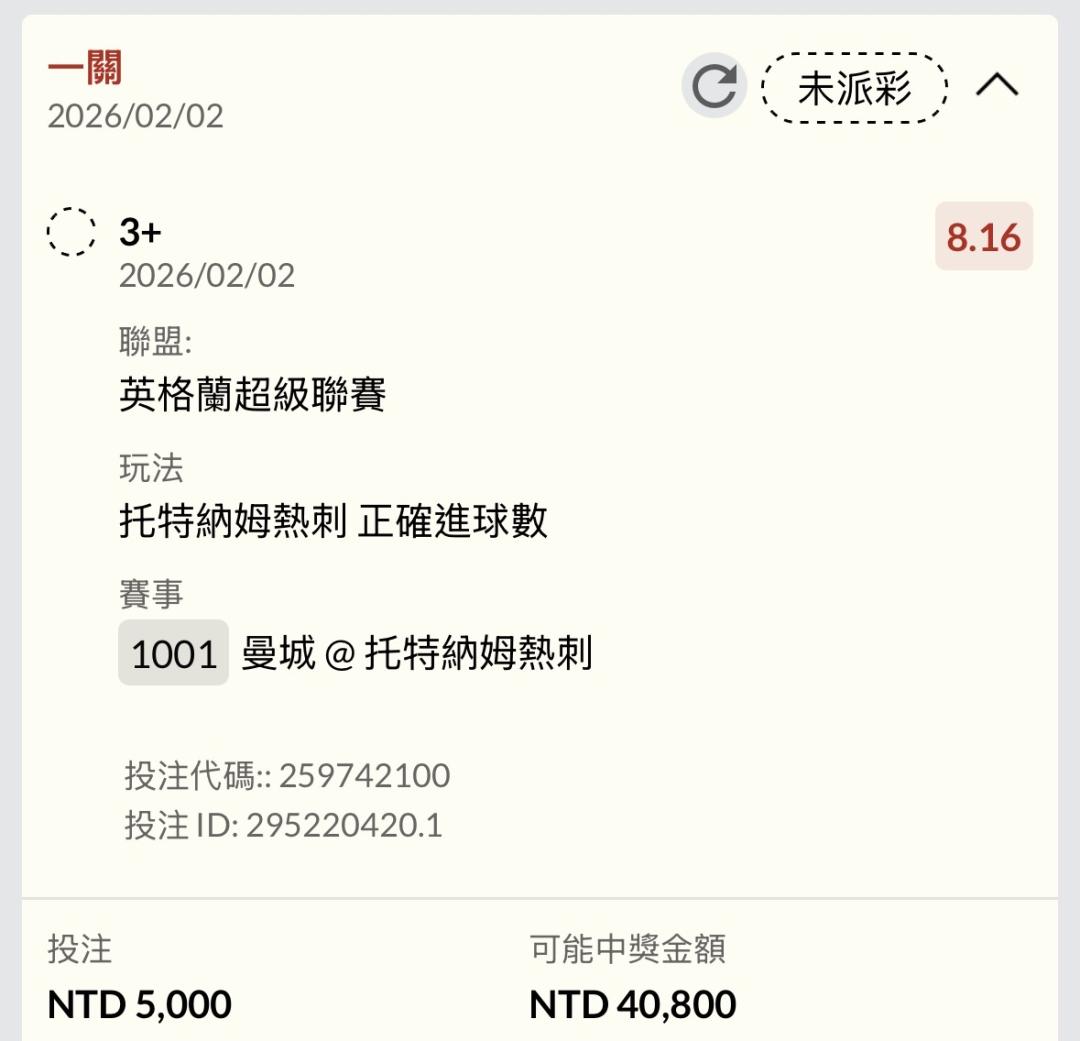
Task: Collapse the bet slip with the up chevron
Action: [x=997, y=85]
